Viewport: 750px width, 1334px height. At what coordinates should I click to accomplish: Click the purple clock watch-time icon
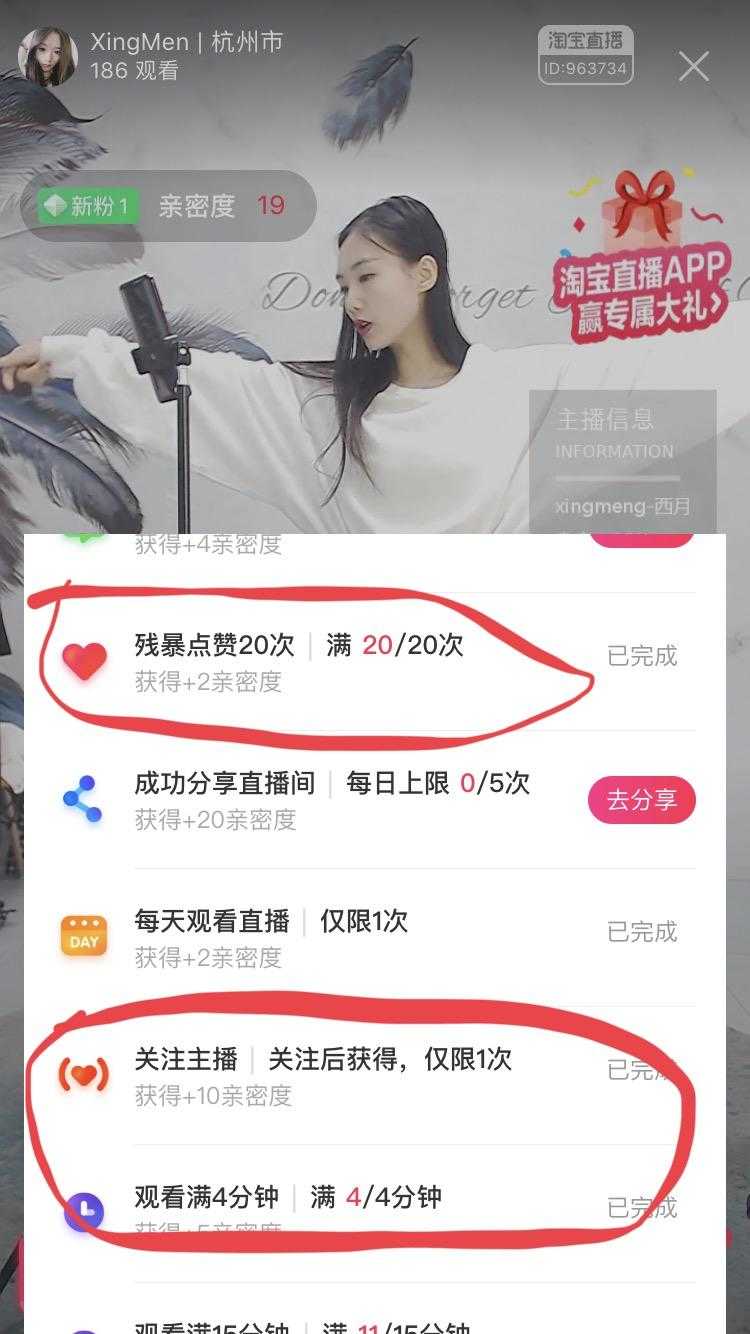click(85, 1210)
